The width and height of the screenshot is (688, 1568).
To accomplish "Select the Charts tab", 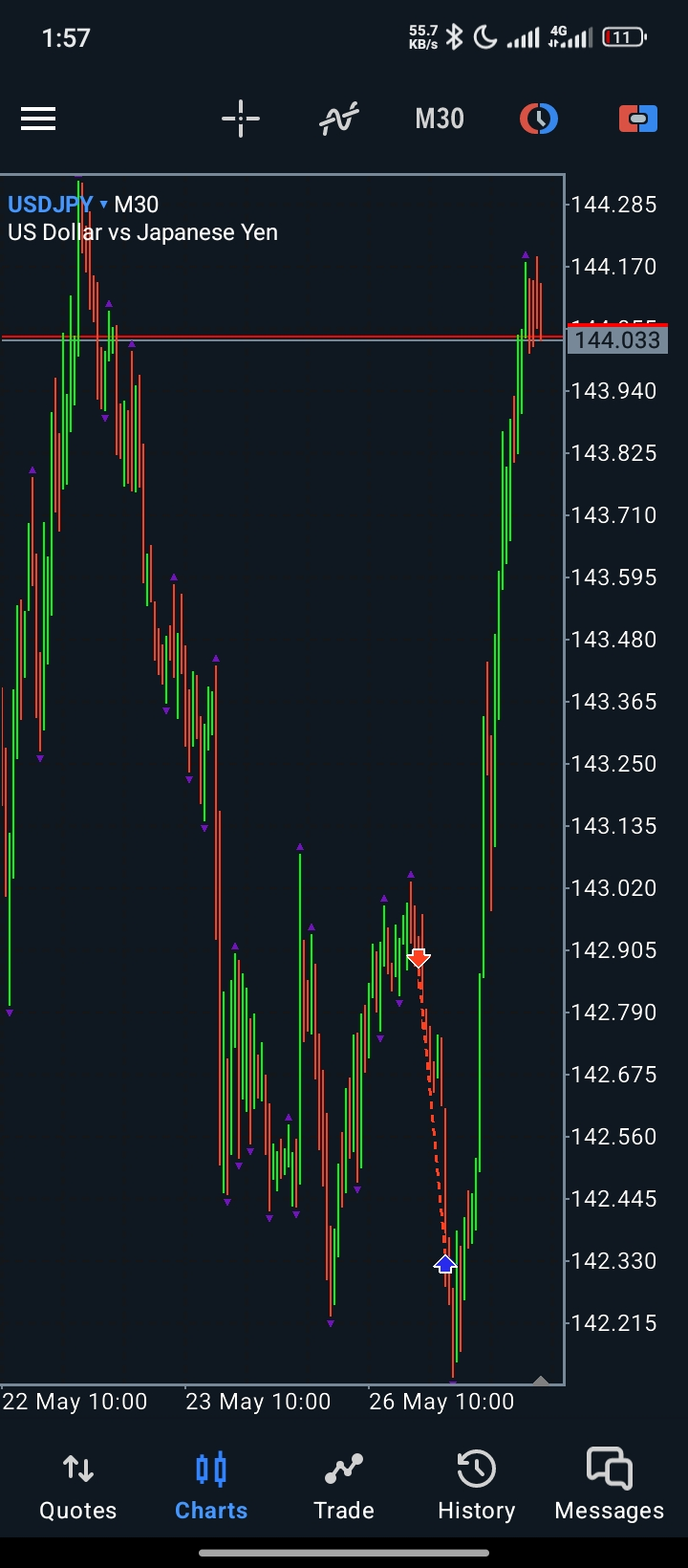I will click(211, 1488).
